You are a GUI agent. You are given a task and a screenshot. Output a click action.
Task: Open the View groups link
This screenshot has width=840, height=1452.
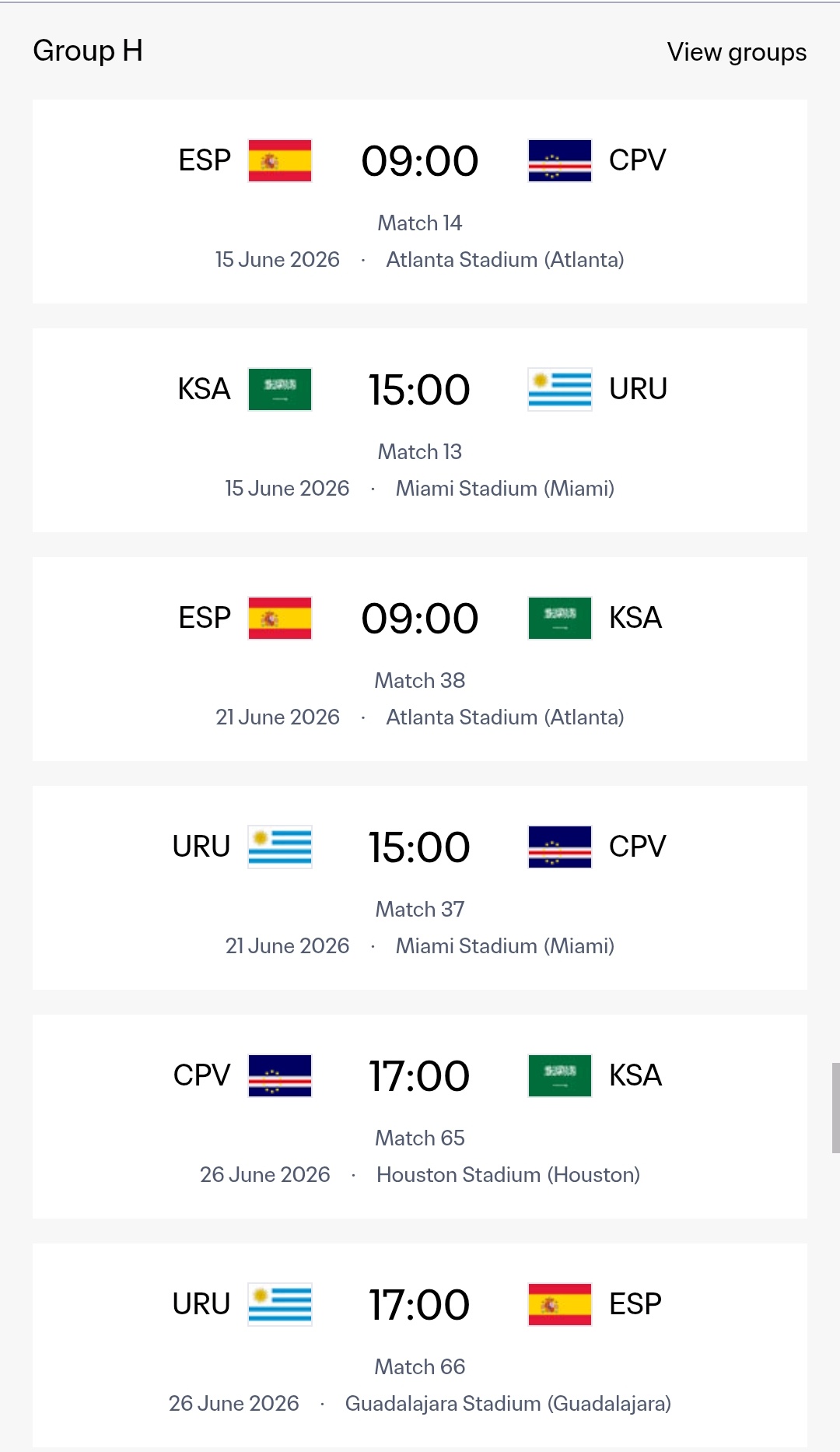(736, 52)
